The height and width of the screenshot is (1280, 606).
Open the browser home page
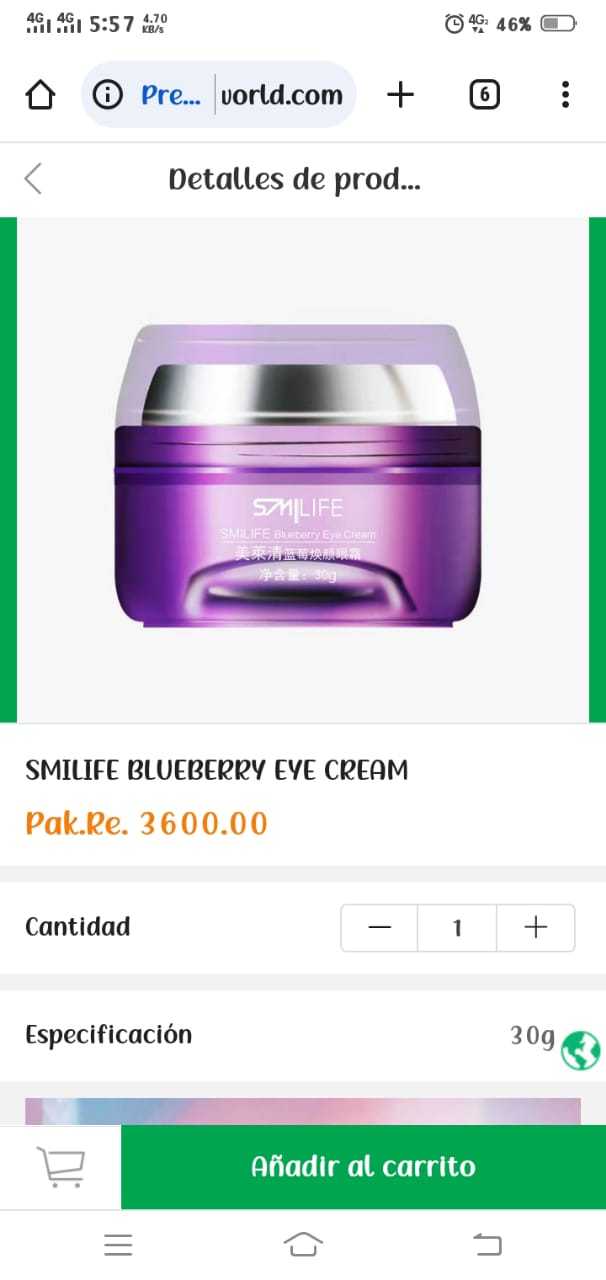(40, 95)
